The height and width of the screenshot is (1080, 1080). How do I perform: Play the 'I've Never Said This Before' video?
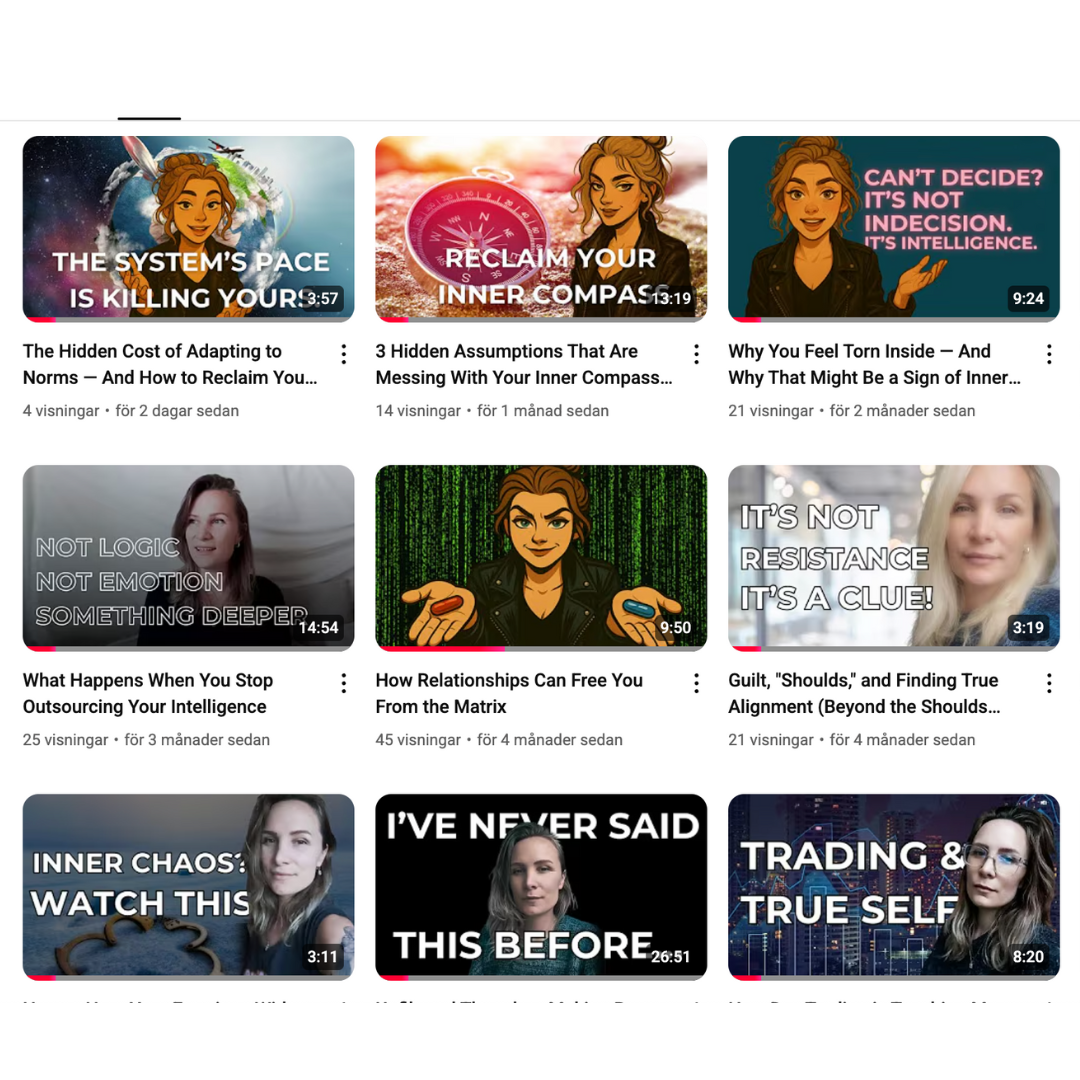pos(541,886)
